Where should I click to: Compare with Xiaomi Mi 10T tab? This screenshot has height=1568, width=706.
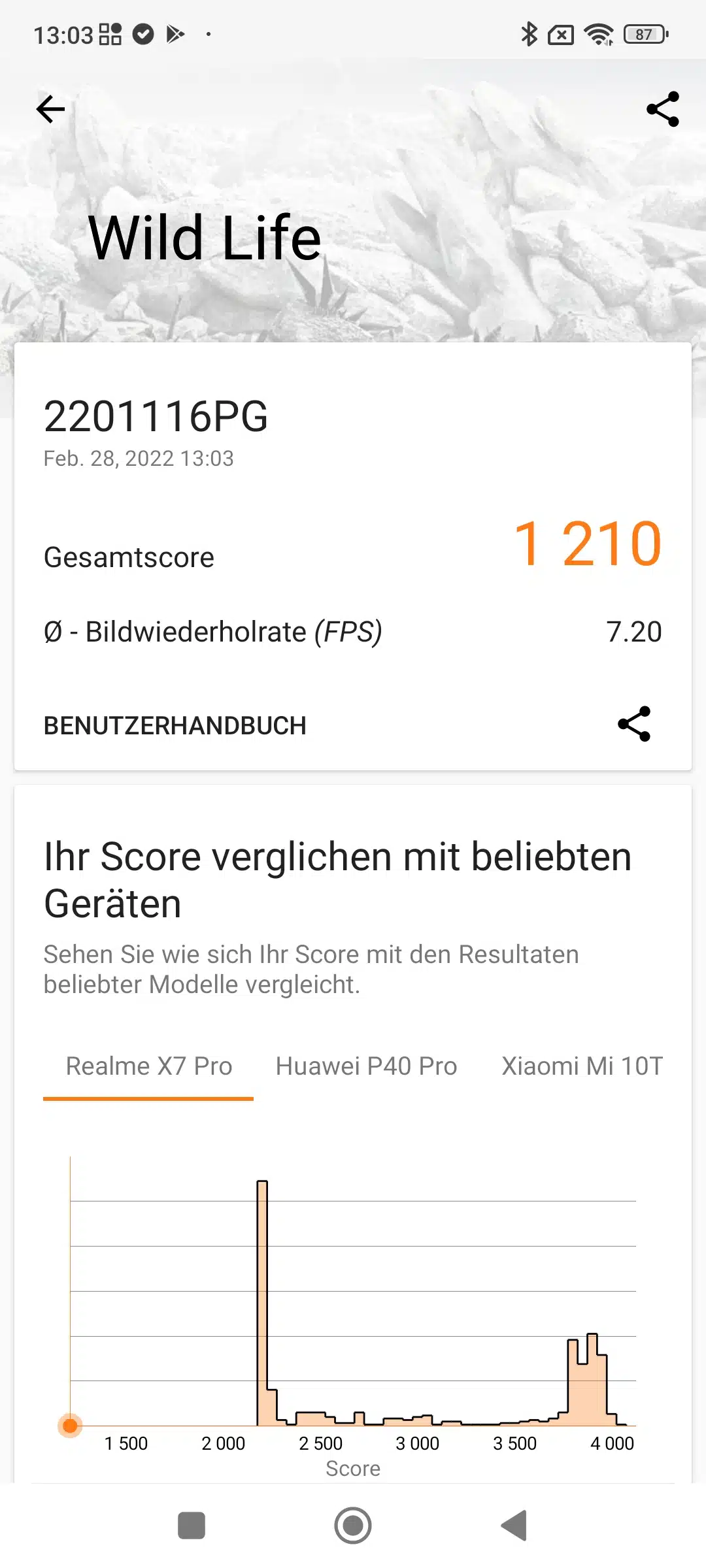pyautogui.click(x=582, y=1066)
